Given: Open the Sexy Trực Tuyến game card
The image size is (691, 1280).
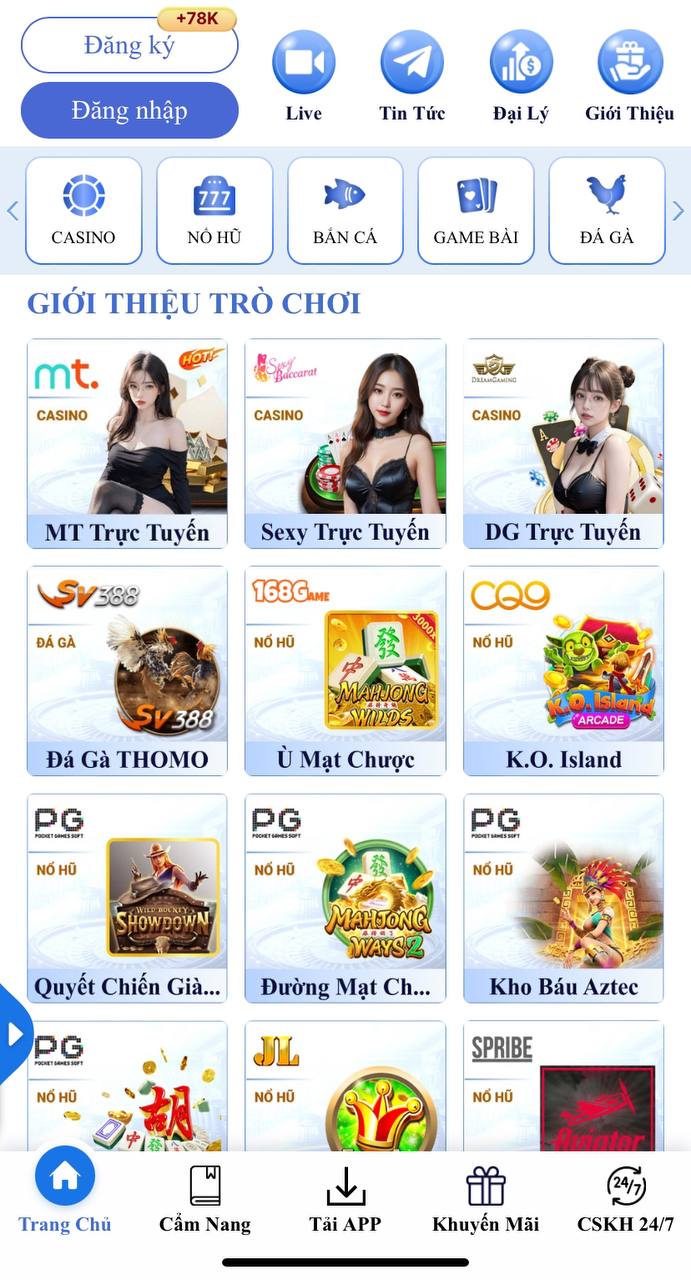Looking at the screenshot, I should 345,443.
